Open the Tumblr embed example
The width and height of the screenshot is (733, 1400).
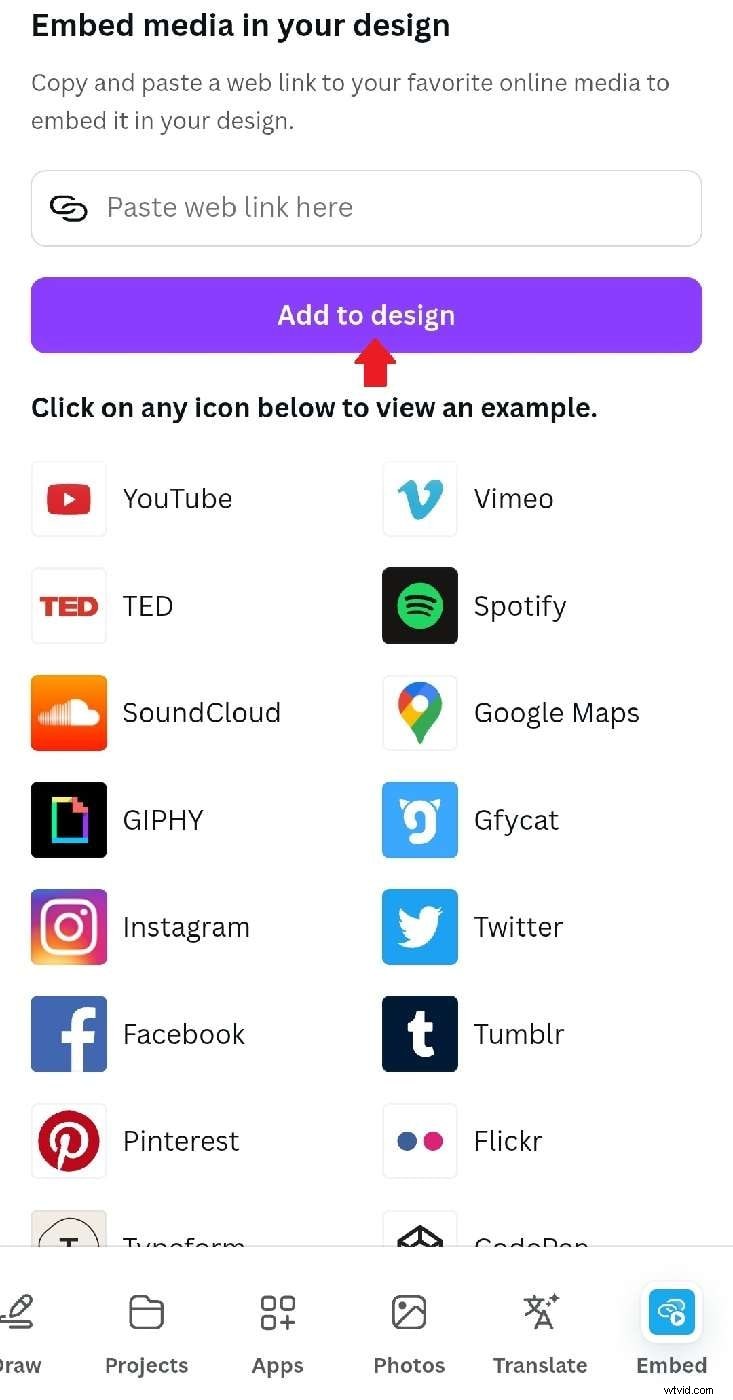(419, 1033)
